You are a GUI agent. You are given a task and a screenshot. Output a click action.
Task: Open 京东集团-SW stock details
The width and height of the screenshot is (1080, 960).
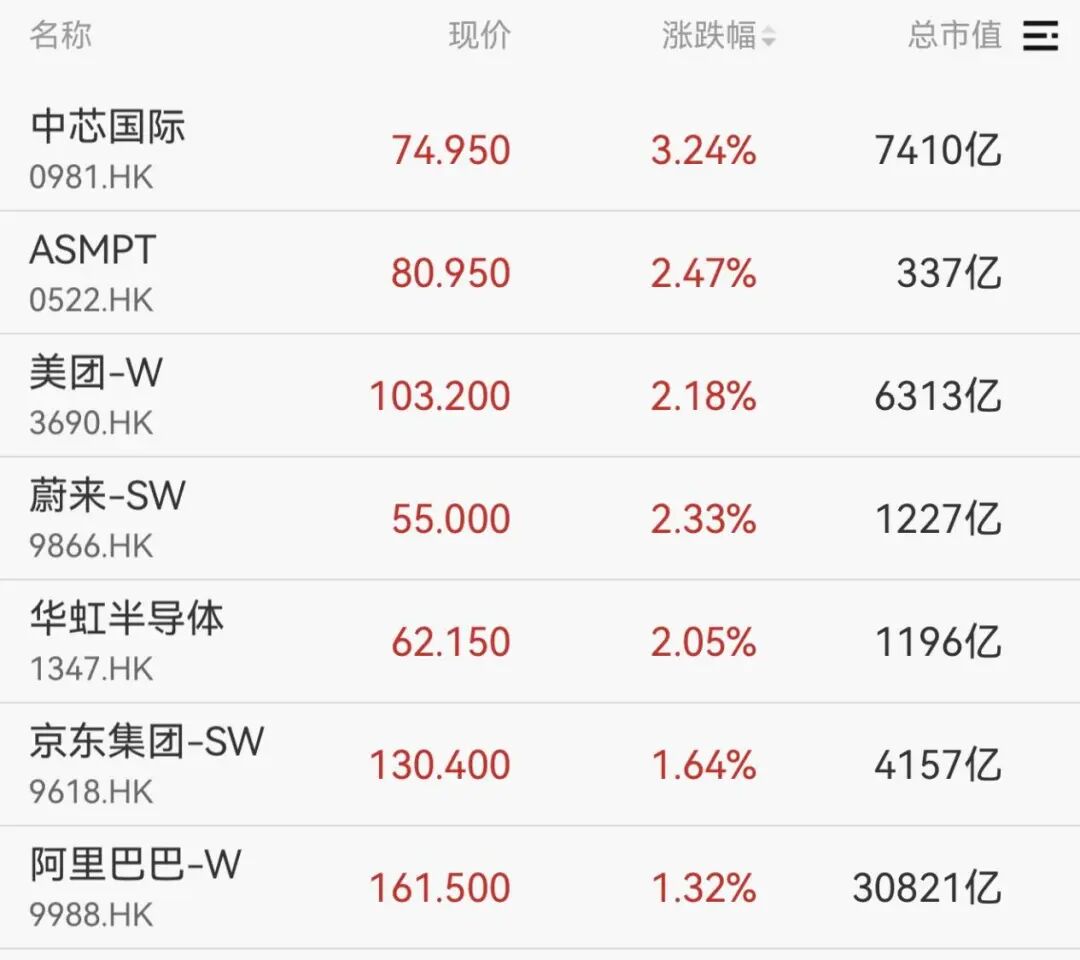[x=146, y=763]
